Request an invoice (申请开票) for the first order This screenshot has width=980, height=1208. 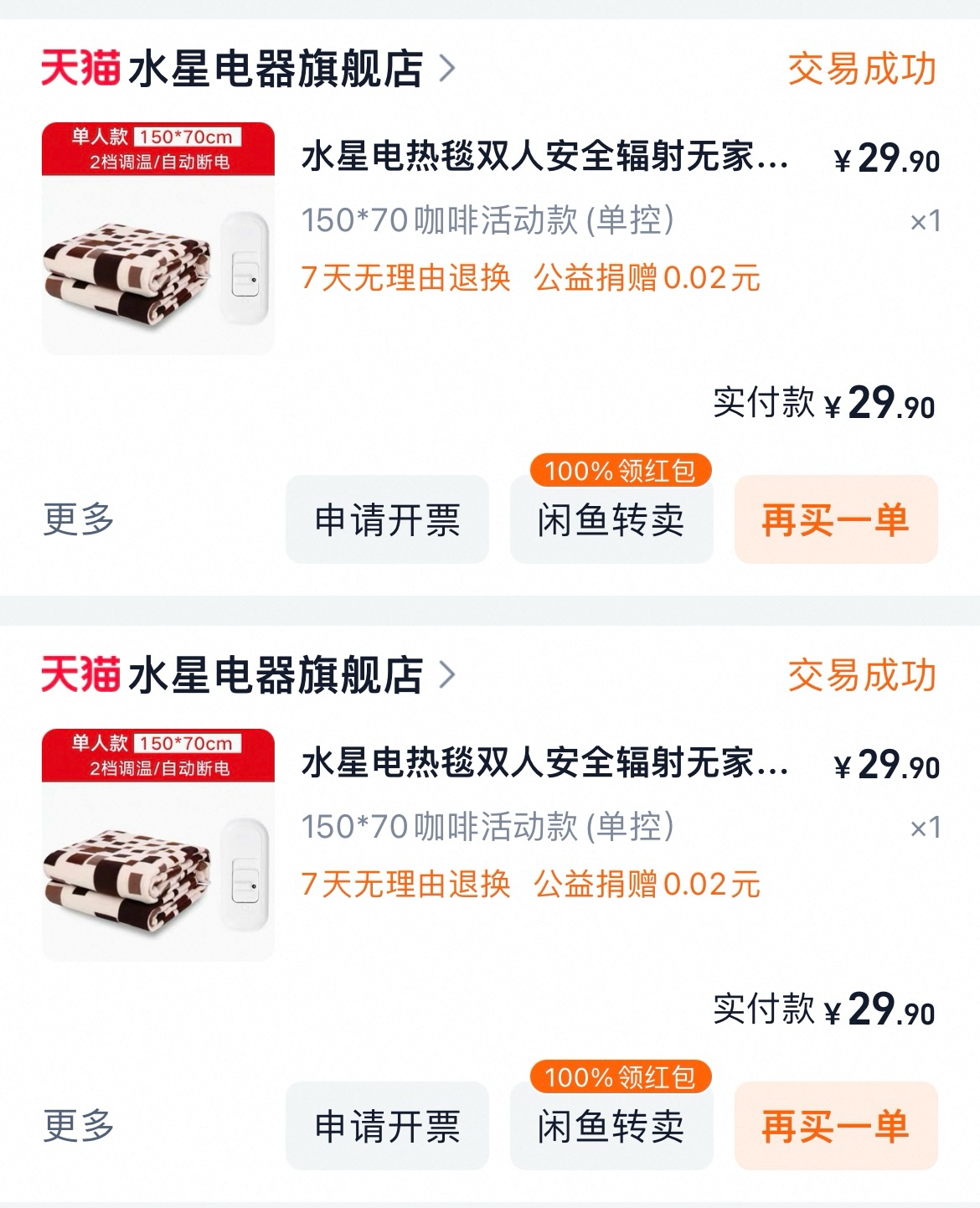(x=387, y=520)
